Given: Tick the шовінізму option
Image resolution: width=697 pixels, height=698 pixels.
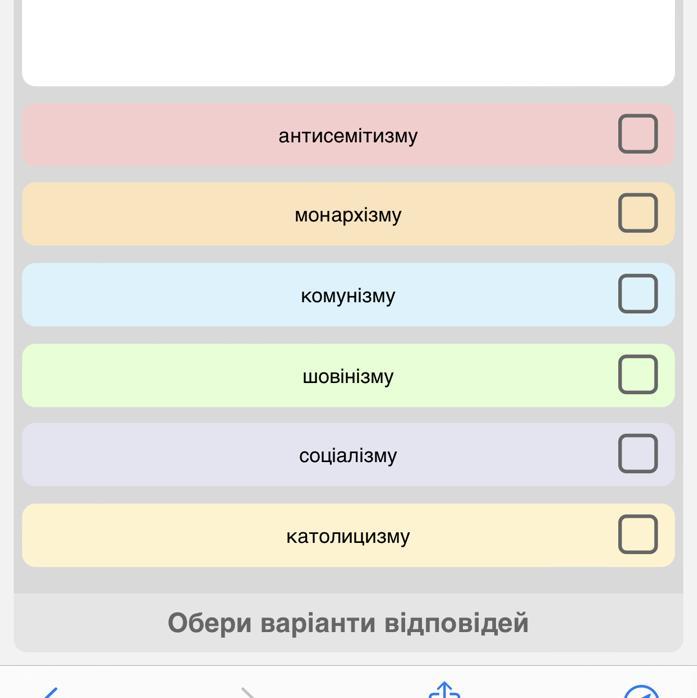Looking at the screenshot, I should (637, 375).
